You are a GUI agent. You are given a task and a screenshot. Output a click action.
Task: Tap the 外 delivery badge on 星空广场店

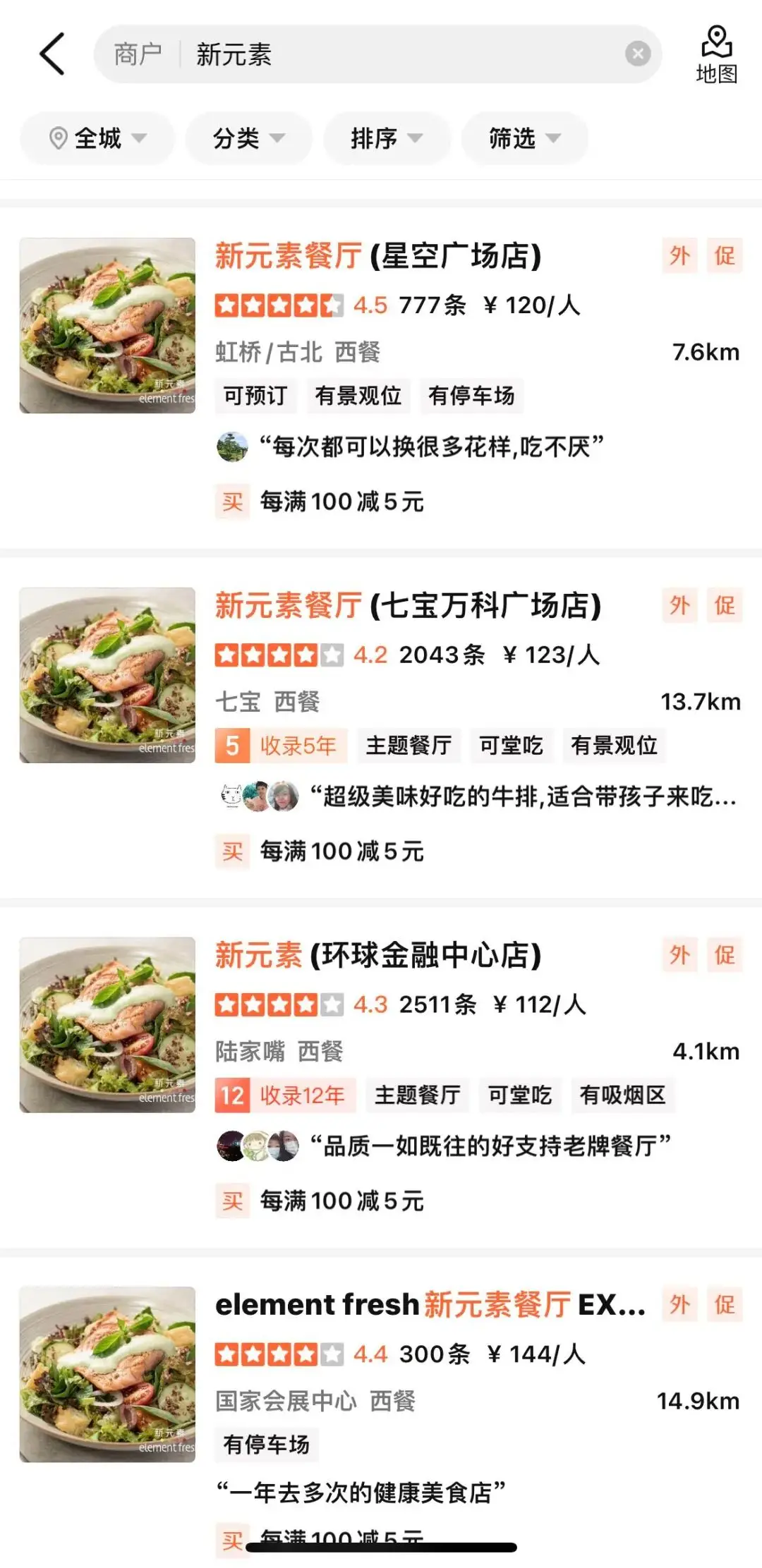click(x=679, y=256)
